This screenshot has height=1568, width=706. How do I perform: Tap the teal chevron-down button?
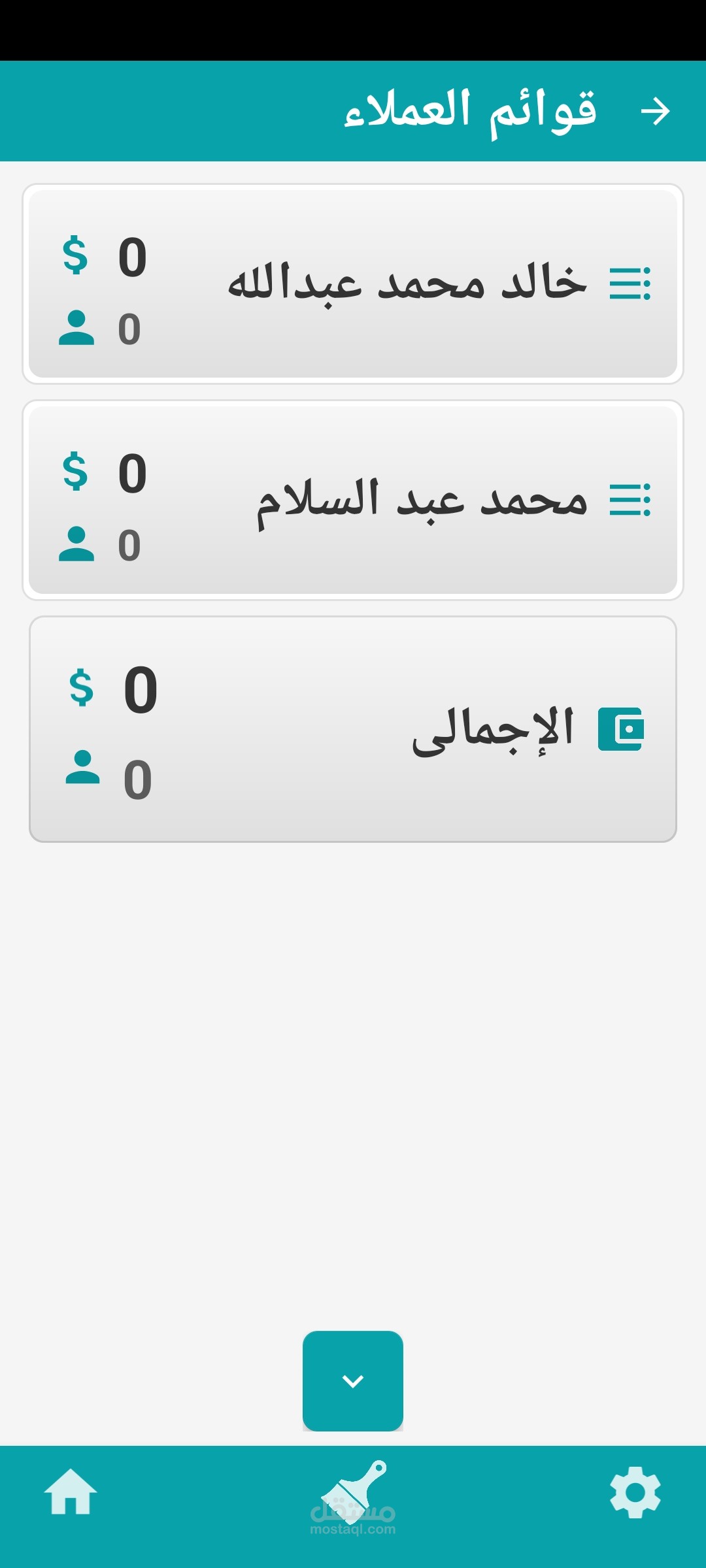(x=353, y=1380)
